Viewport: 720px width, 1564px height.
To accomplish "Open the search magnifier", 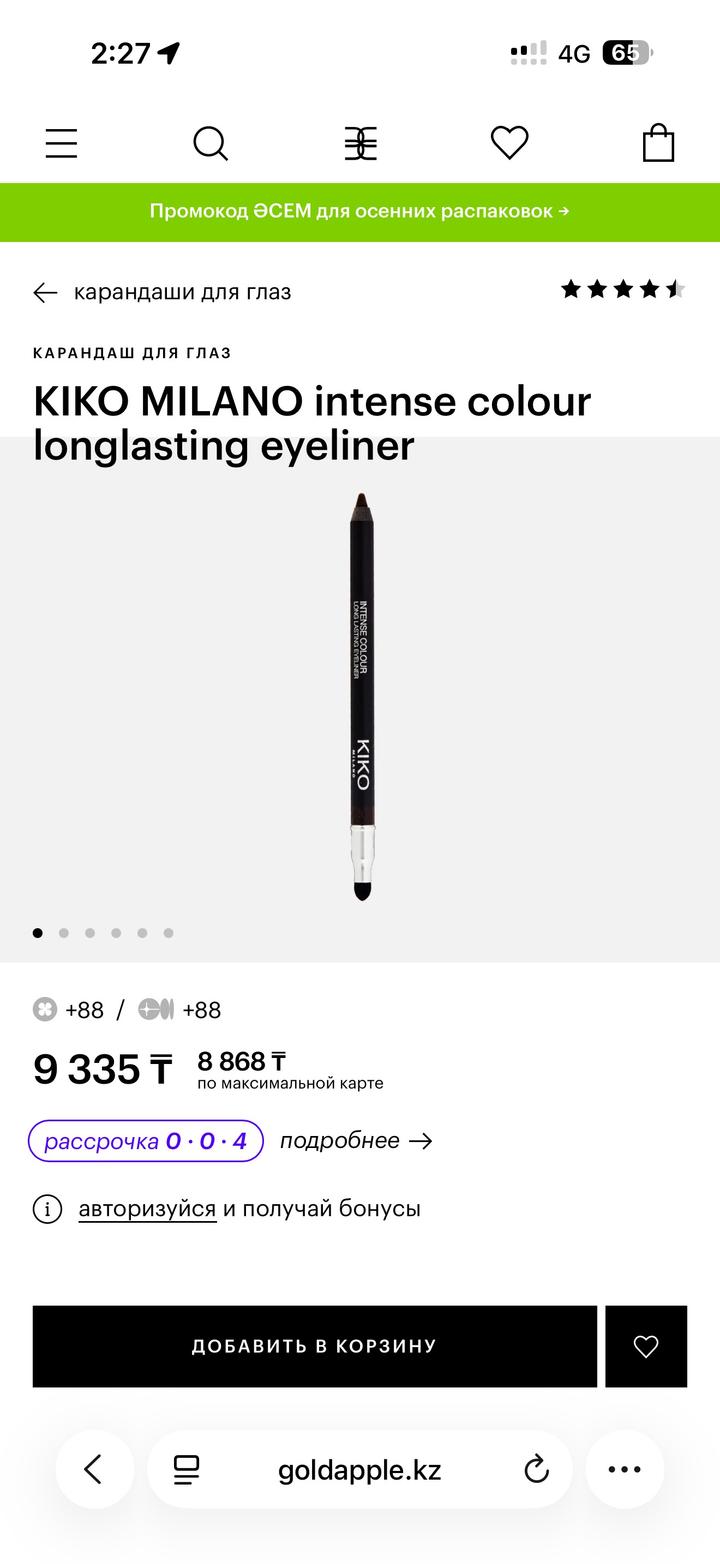I will coord(210,143).
